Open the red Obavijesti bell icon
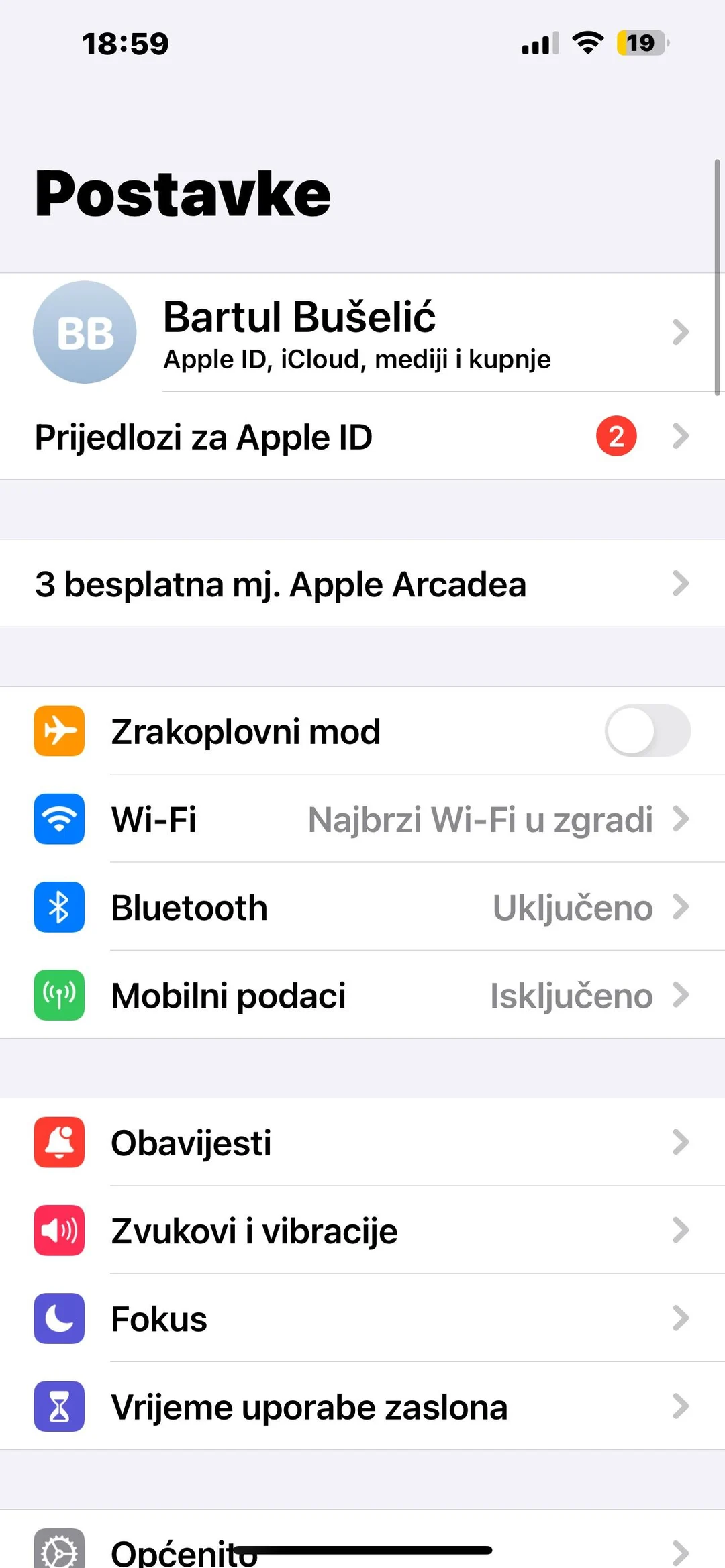Viewport: 725px width, 1568px height. tap(58, 1143)
